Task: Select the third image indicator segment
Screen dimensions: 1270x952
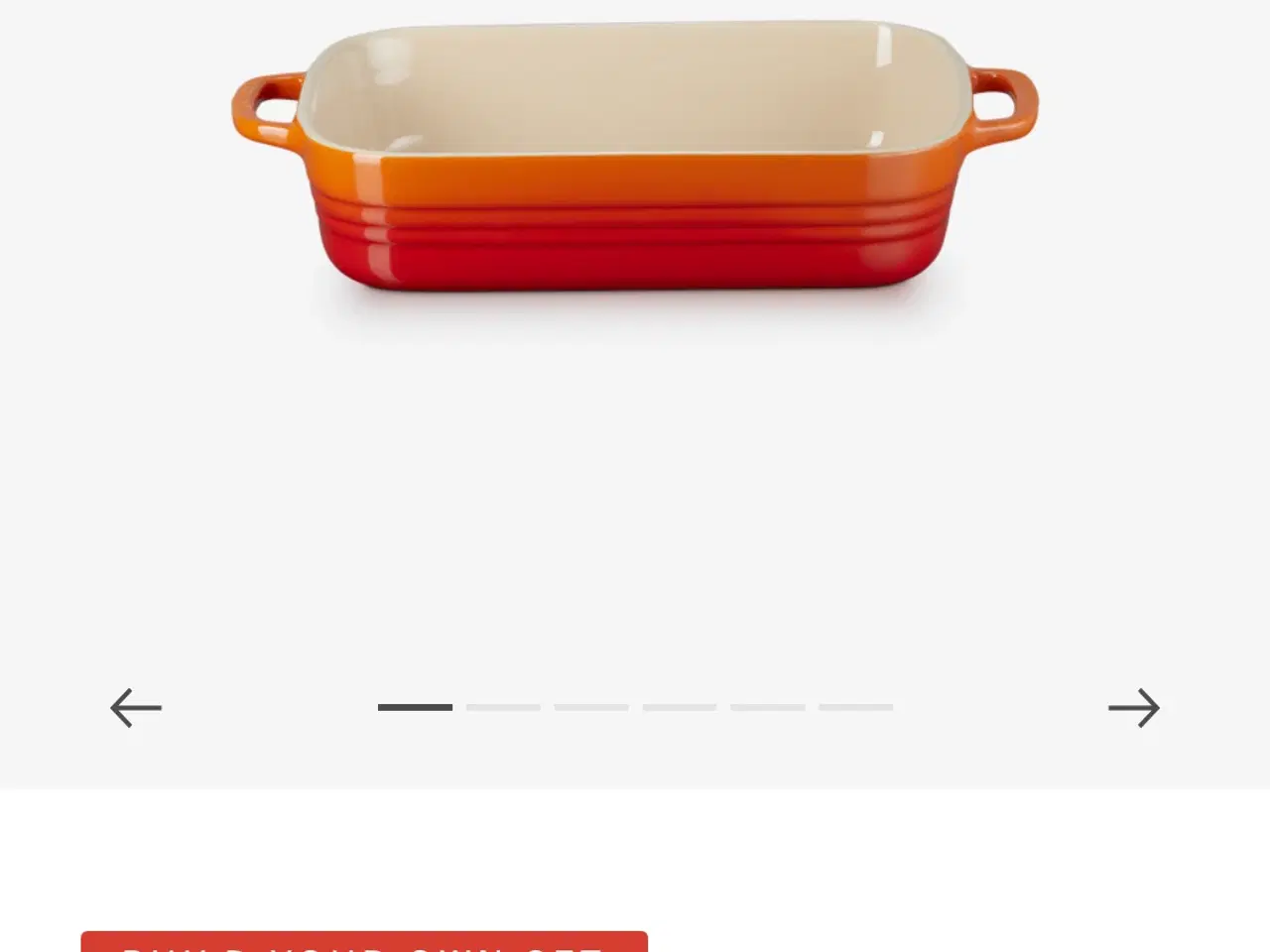Action: click(x=591, y=707)
